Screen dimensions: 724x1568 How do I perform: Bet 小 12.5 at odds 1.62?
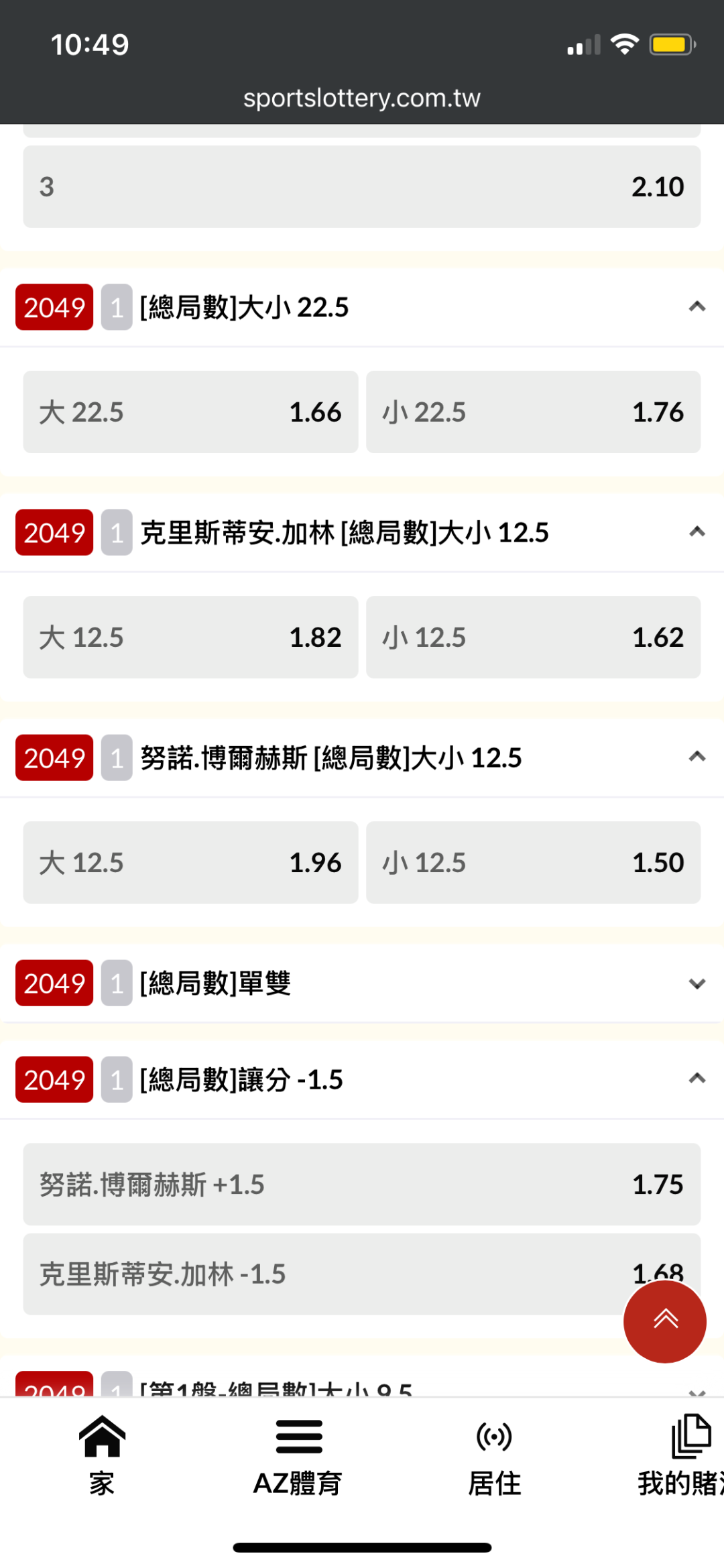533,637
